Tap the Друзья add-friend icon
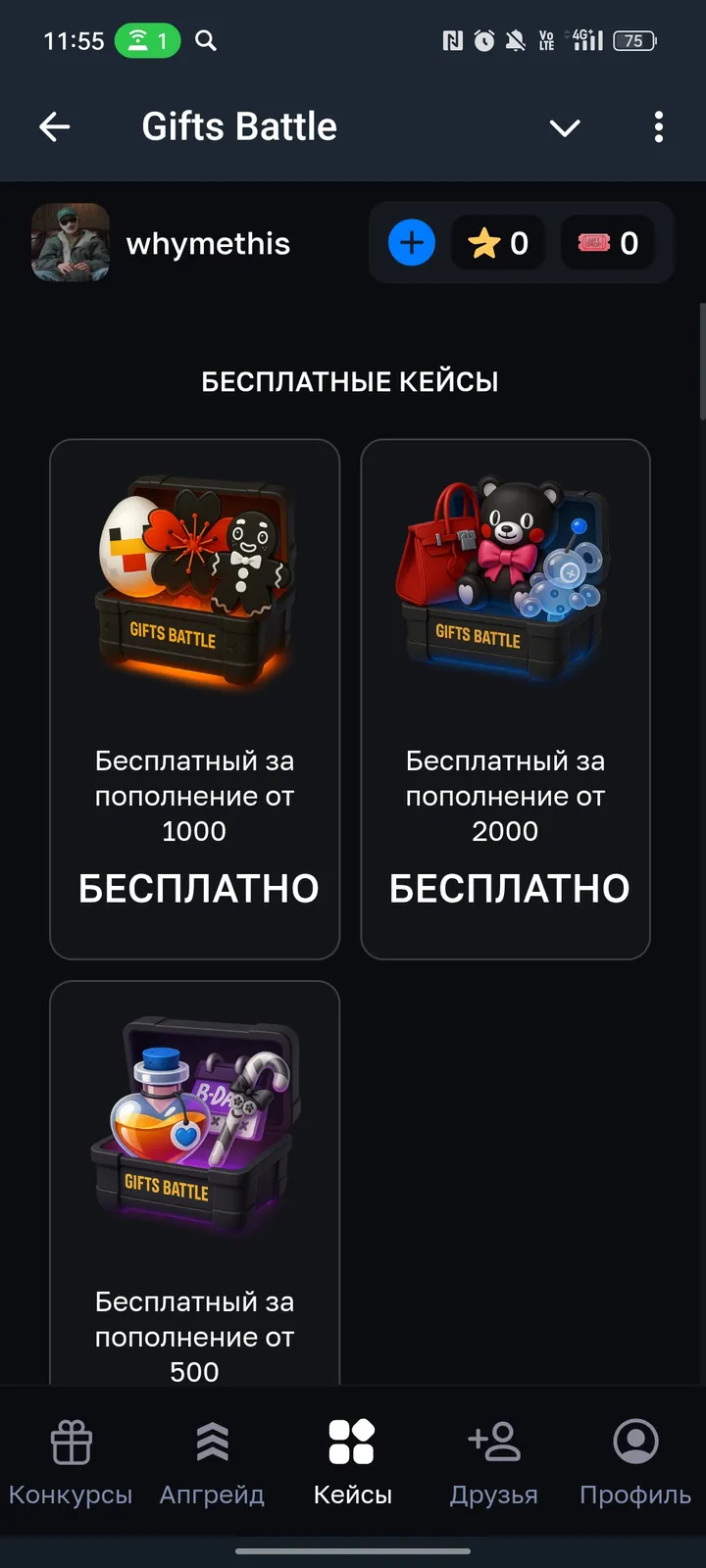This screenshot has height=1568, width=706. tap(493, 1442)
